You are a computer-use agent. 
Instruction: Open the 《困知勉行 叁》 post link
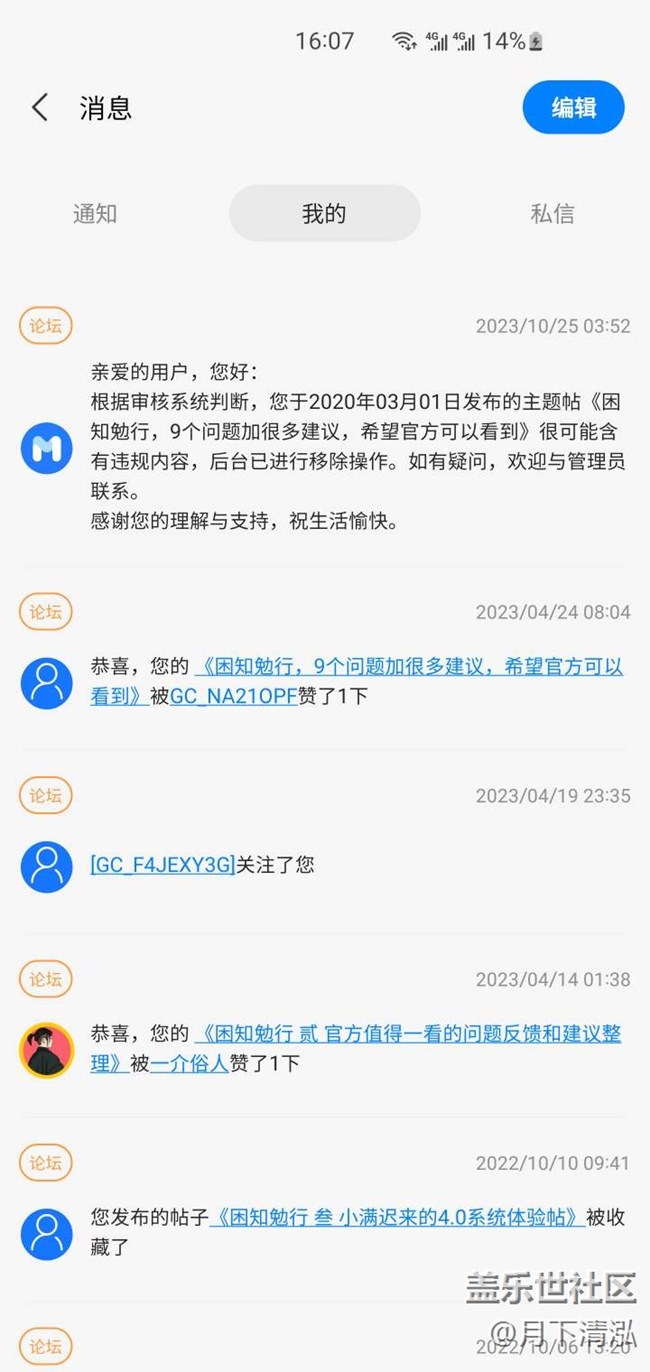click(x=397, y=1217)
